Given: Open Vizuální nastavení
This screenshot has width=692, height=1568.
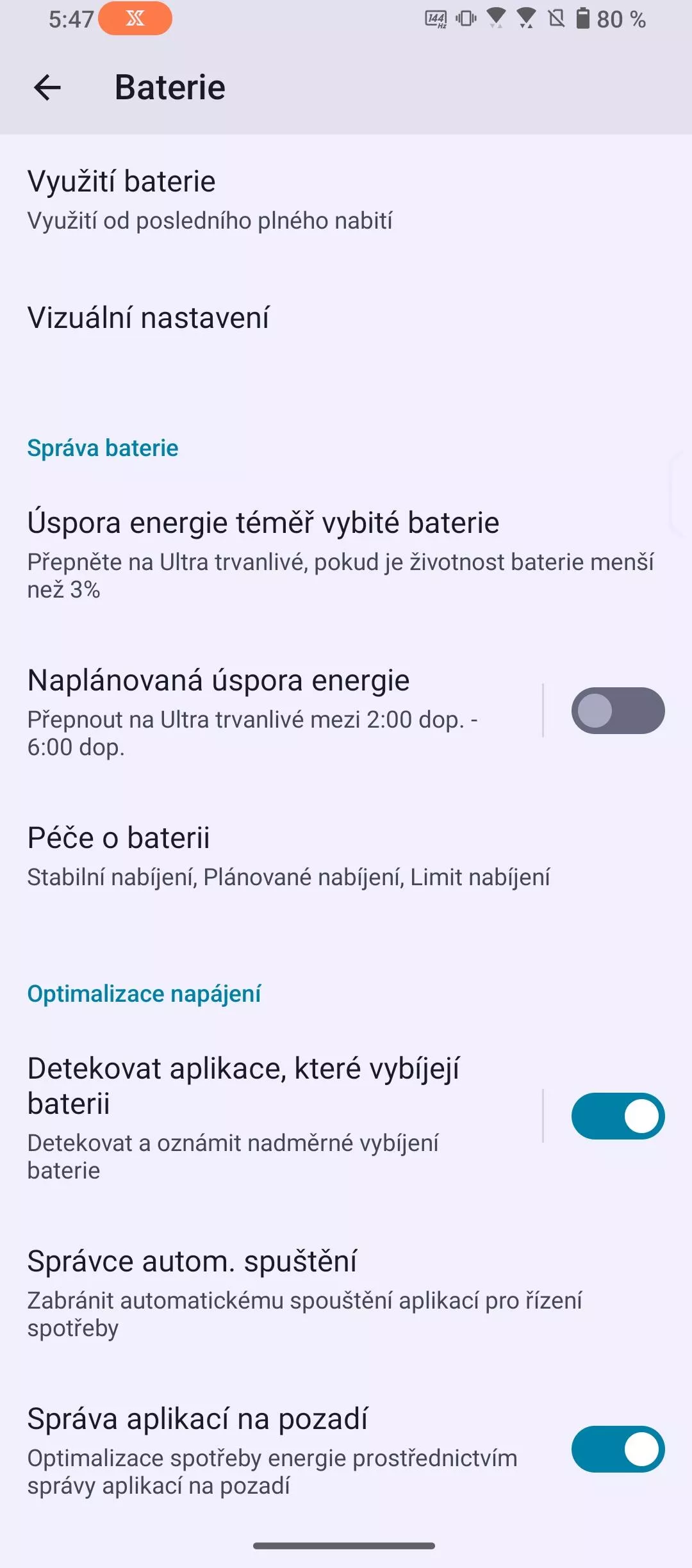Looking at the screenshot, I should click(346, 318).
